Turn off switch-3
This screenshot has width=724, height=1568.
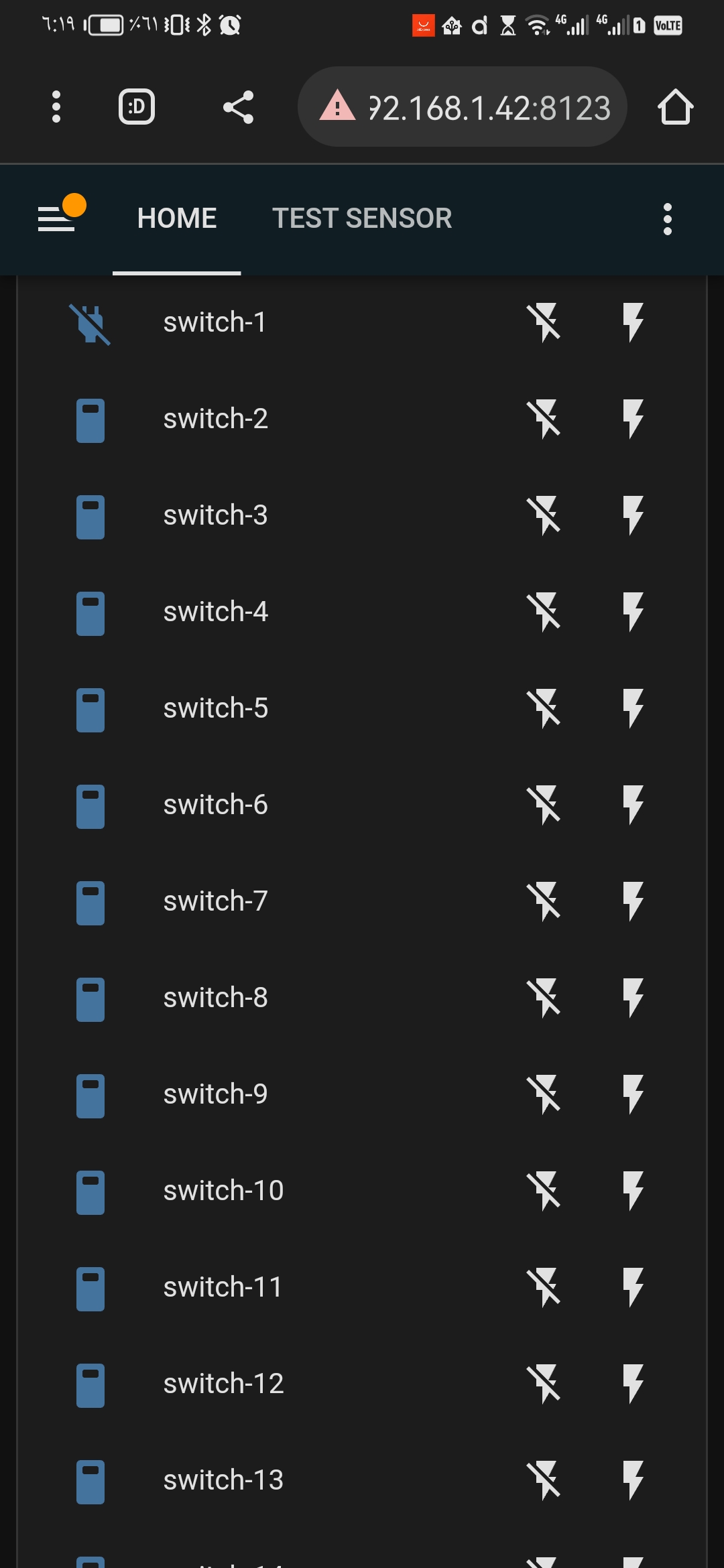click(x=543, y=515)
